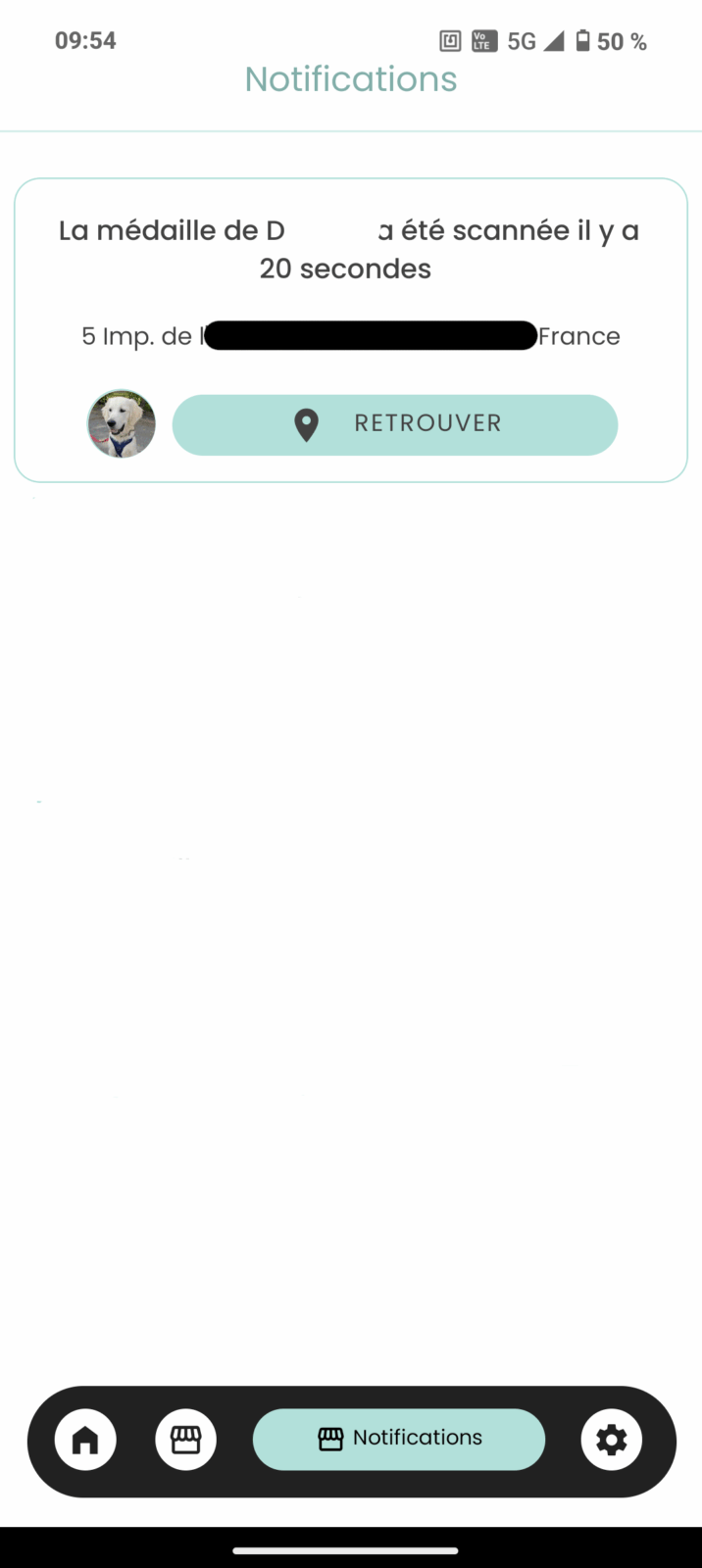Open the dog's profile photo

click(122, 424)
